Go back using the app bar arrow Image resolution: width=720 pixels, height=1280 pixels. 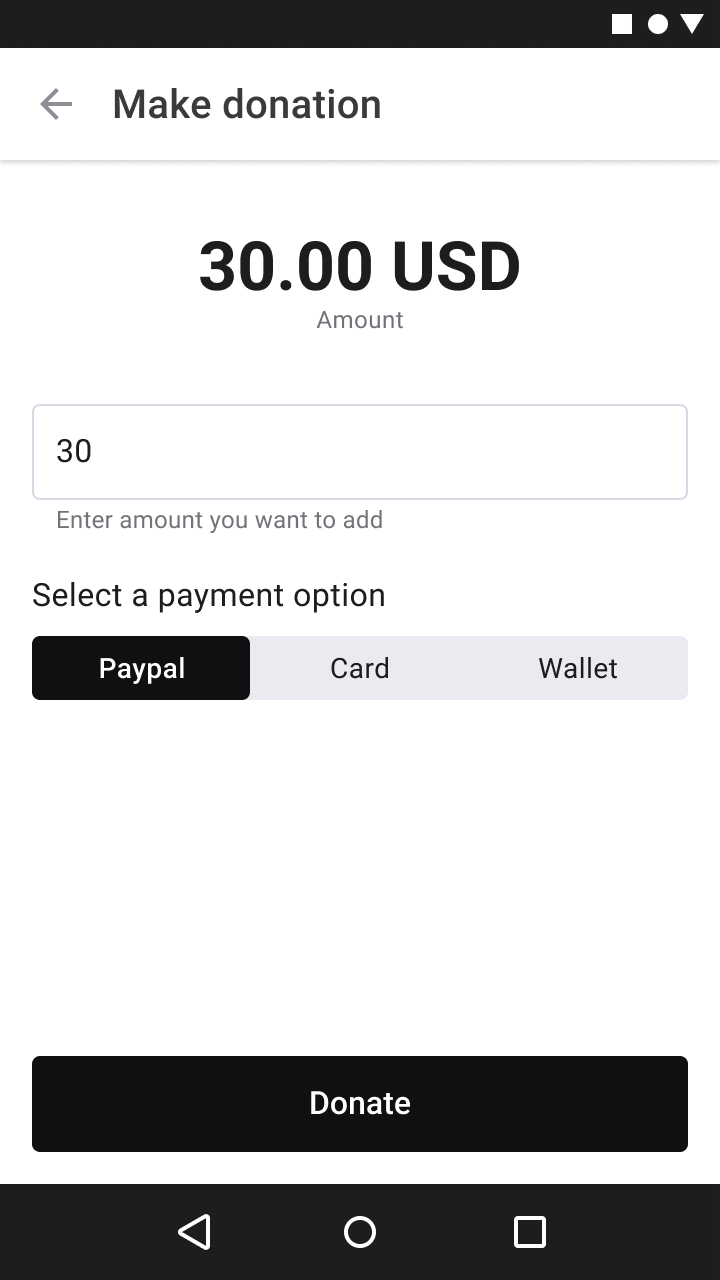56,104
